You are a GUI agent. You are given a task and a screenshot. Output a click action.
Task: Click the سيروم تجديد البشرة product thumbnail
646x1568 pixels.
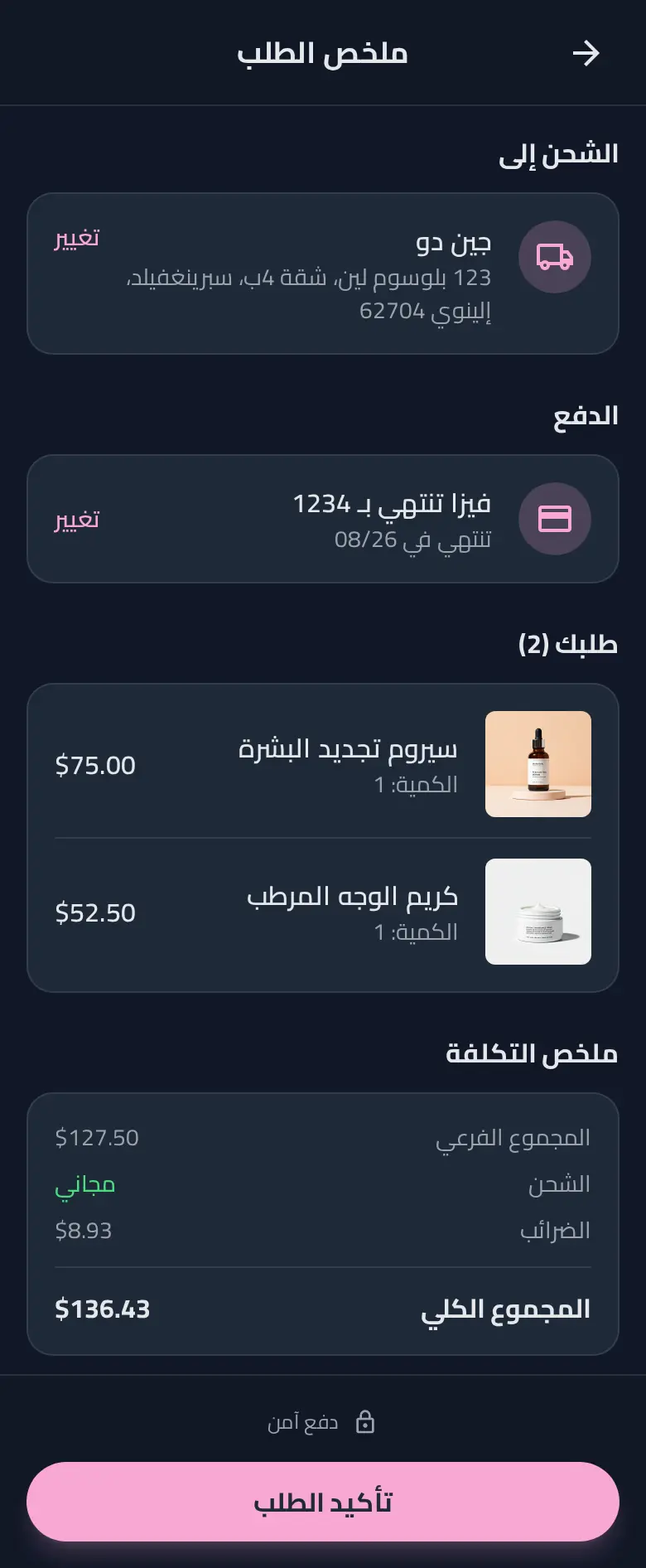(538, 764)
